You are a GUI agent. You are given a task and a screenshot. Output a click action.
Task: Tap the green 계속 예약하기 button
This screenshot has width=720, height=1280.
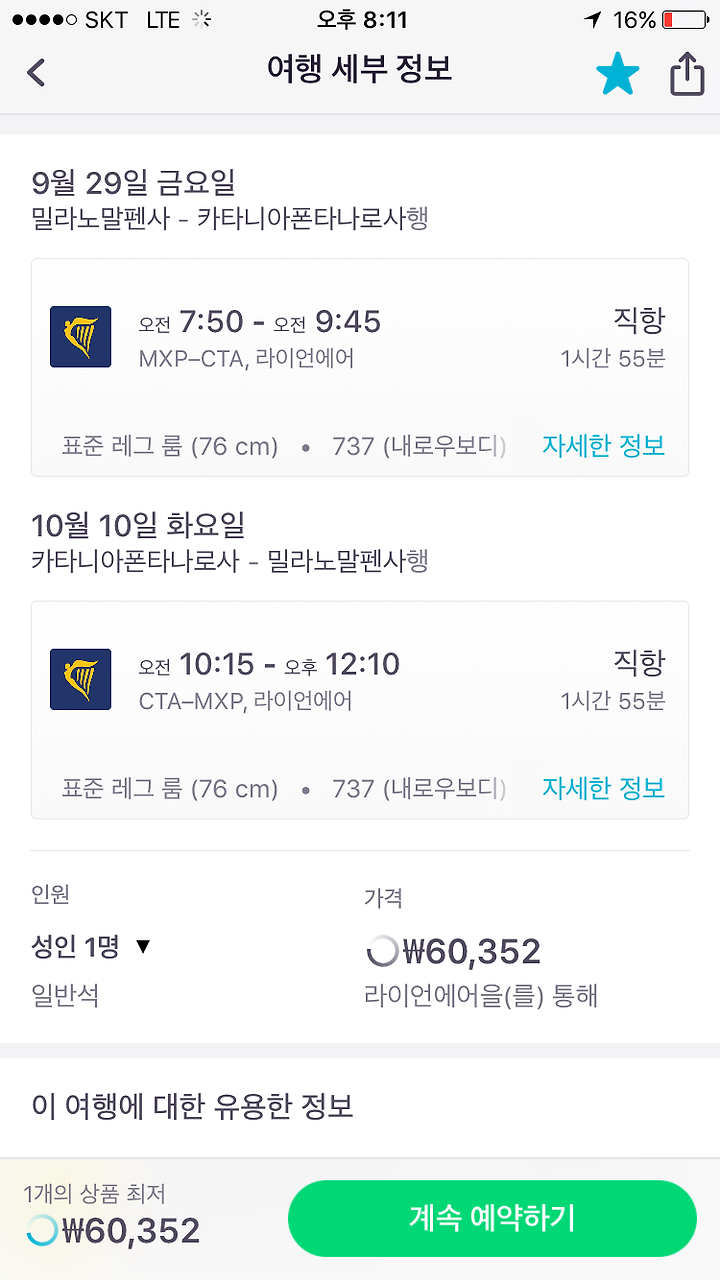point(492,1218)
